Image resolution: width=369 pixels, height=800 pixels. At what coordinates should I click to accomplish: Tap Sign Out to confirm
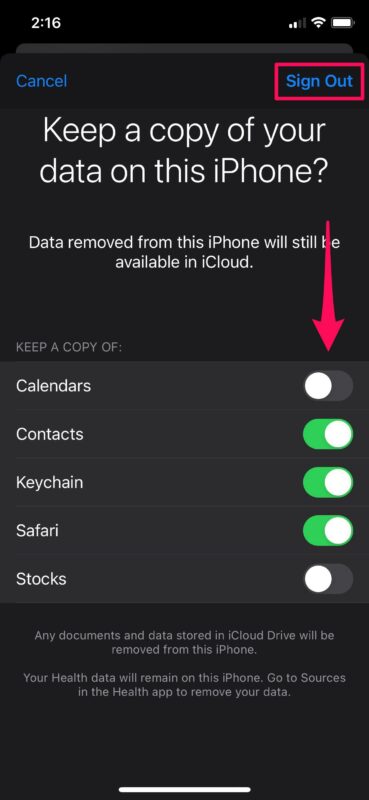click(319, 81)
